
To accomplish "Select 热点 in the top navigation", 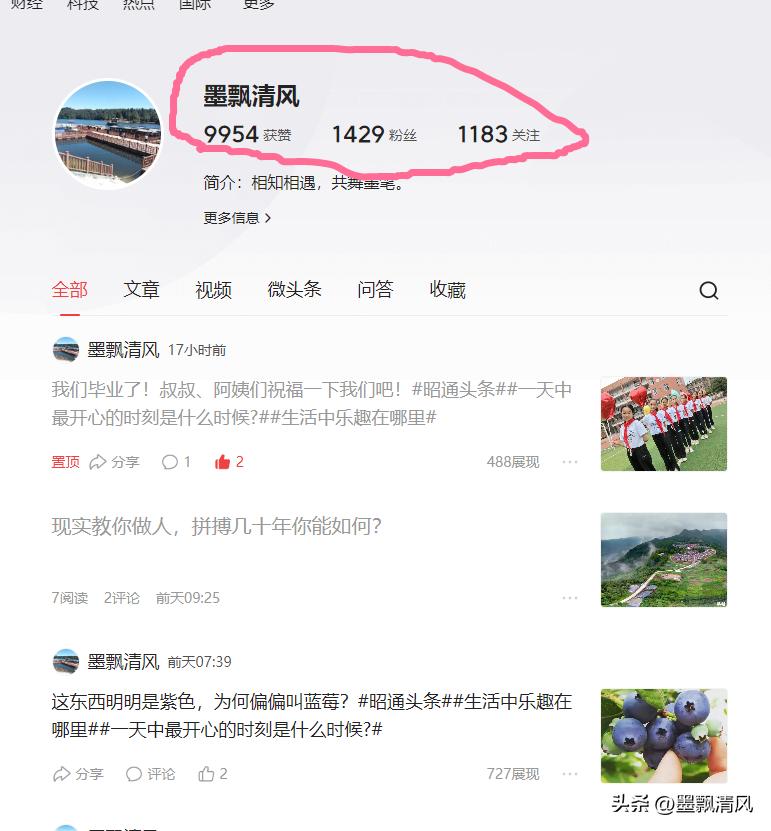I will pyautogui.click(x=138, y=5).
